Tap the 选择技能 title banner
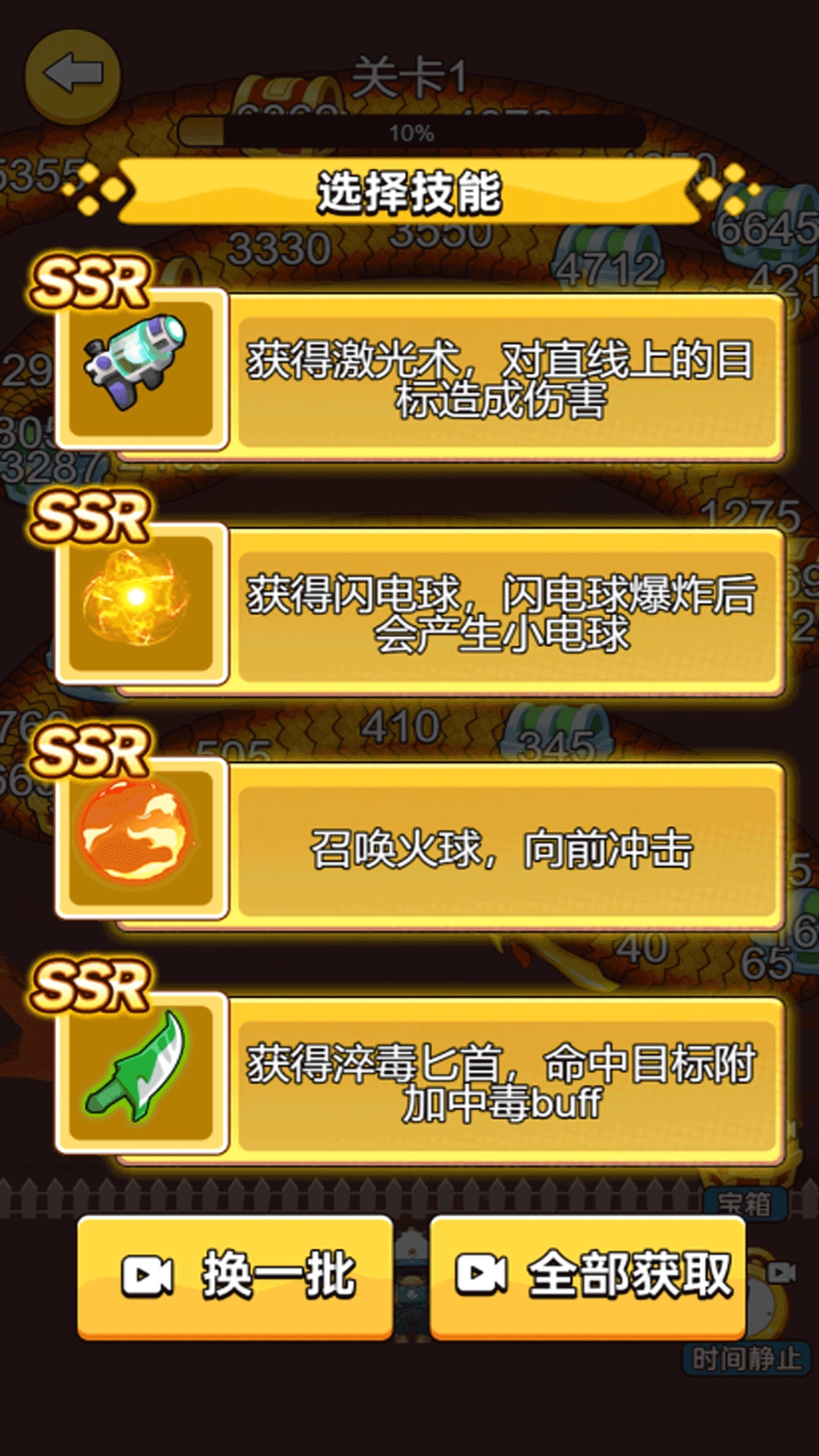Image resolution: width=819 pixels, height=1456 pixels. click(x=409, y=191)
